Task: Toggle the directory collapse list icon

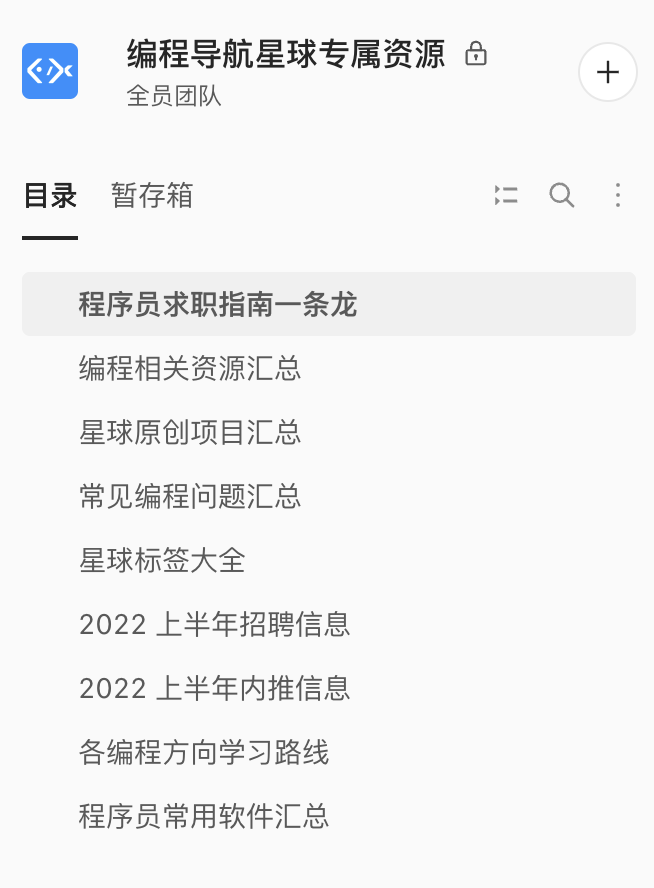Action: [x=506, y=195]
